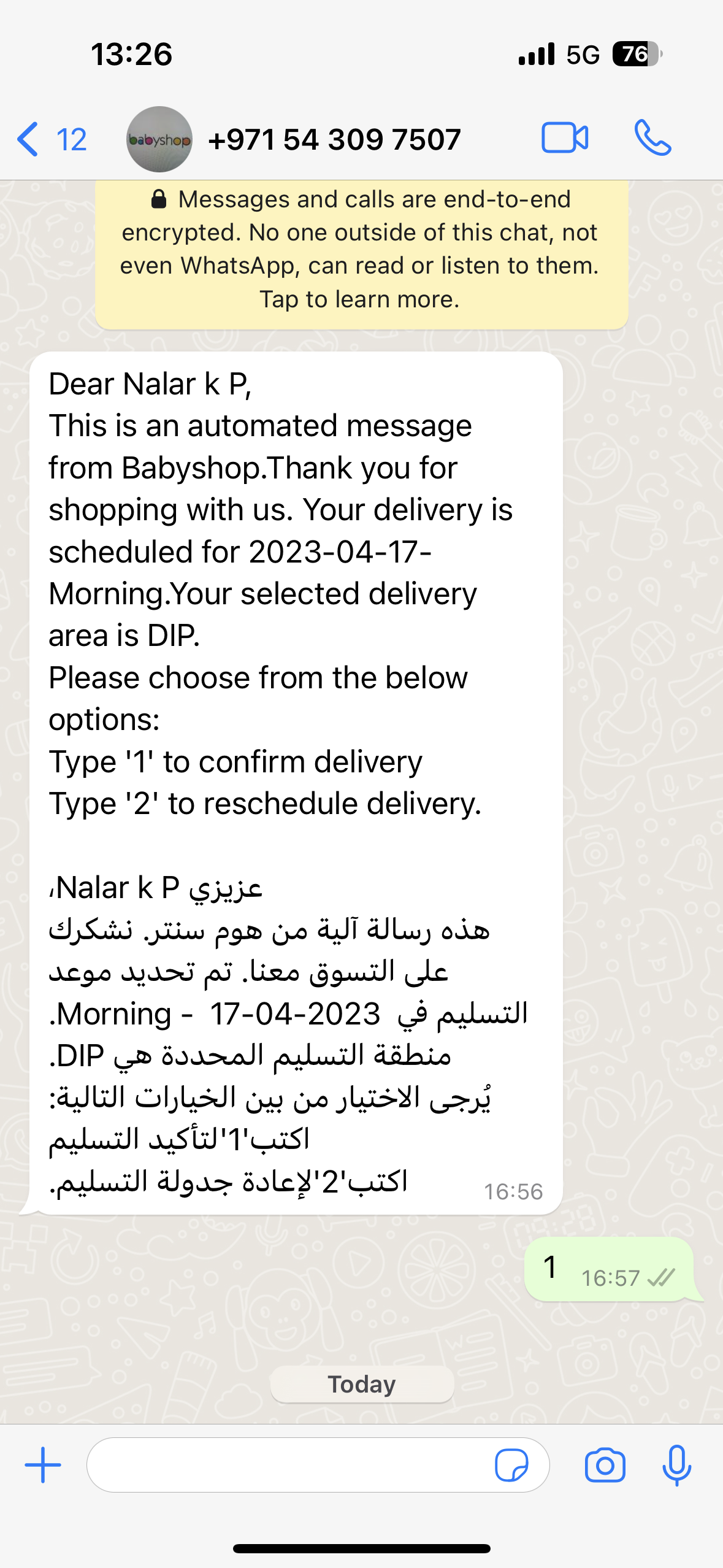Open Babyshop contact profile picture
This screenshot has width=723, height=1568.
159,139
